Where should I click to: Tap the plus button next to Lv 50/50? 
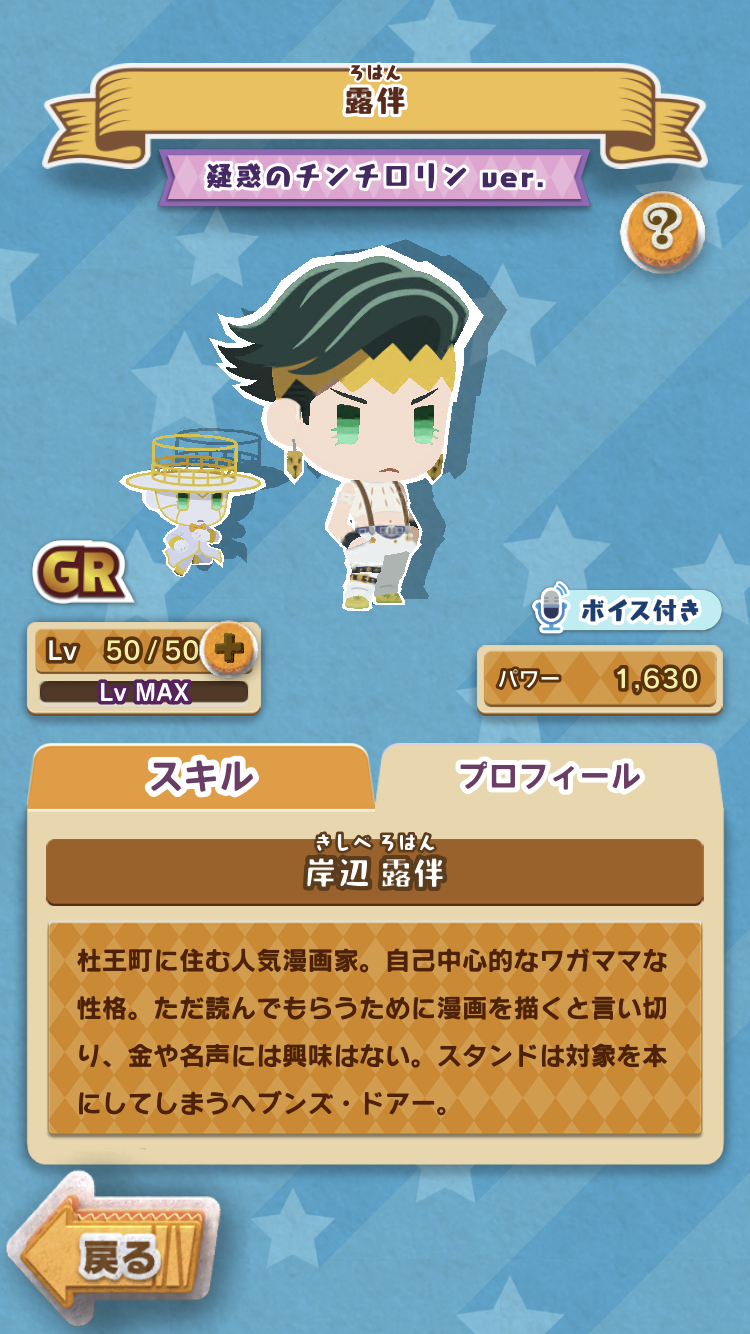point(229,648)
